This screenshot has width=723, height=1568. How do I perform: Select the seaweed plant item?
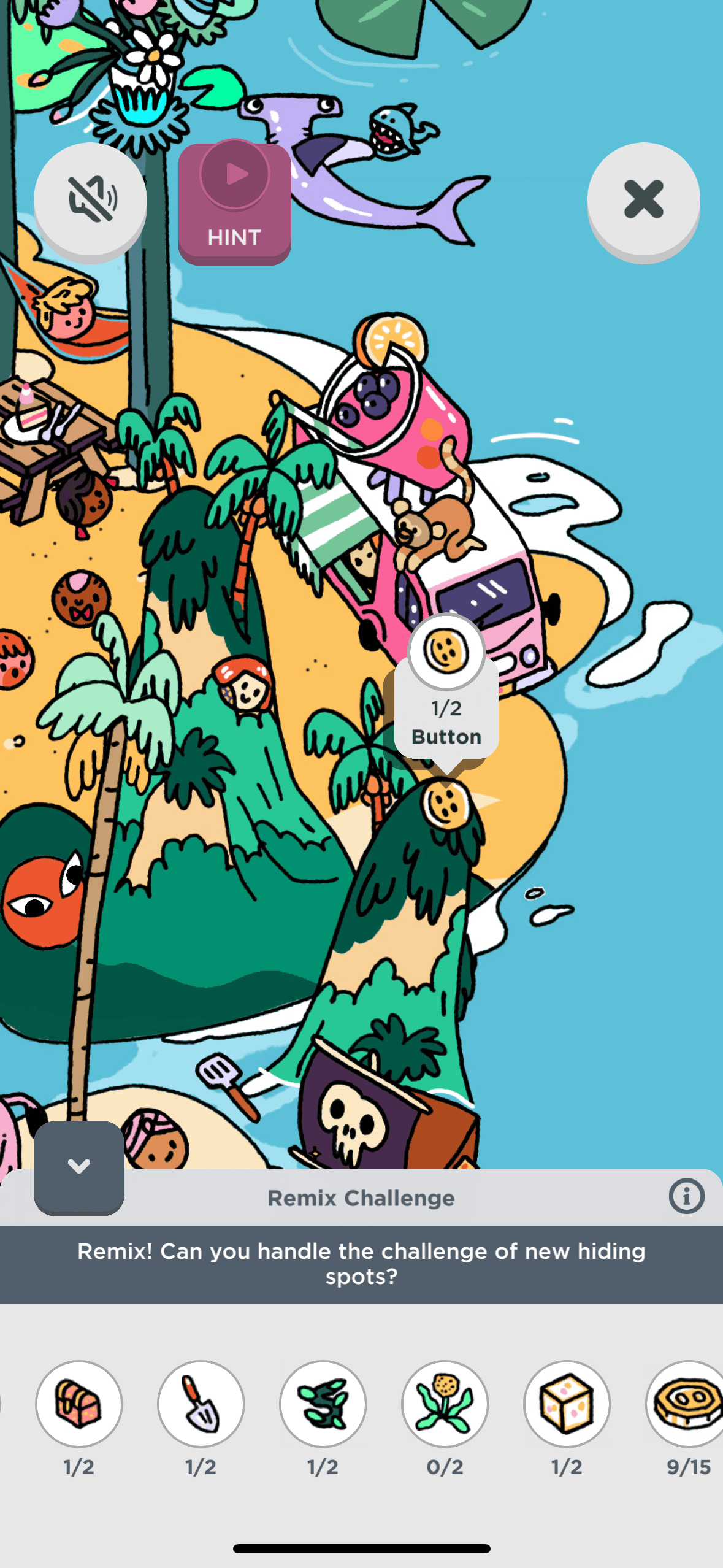[x=323, y=1404]
